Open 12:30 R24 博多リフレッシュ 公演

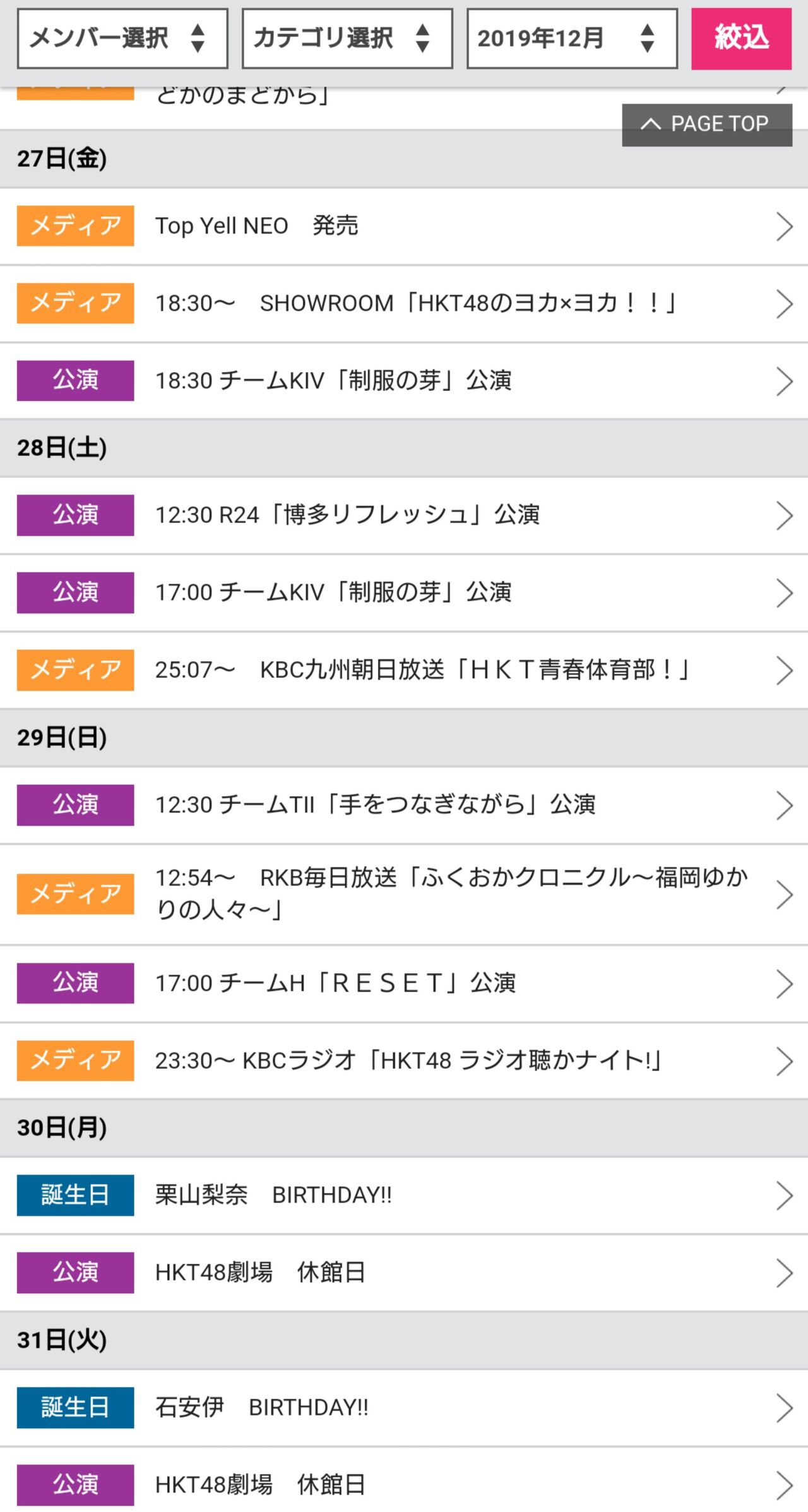click(404, 516)
